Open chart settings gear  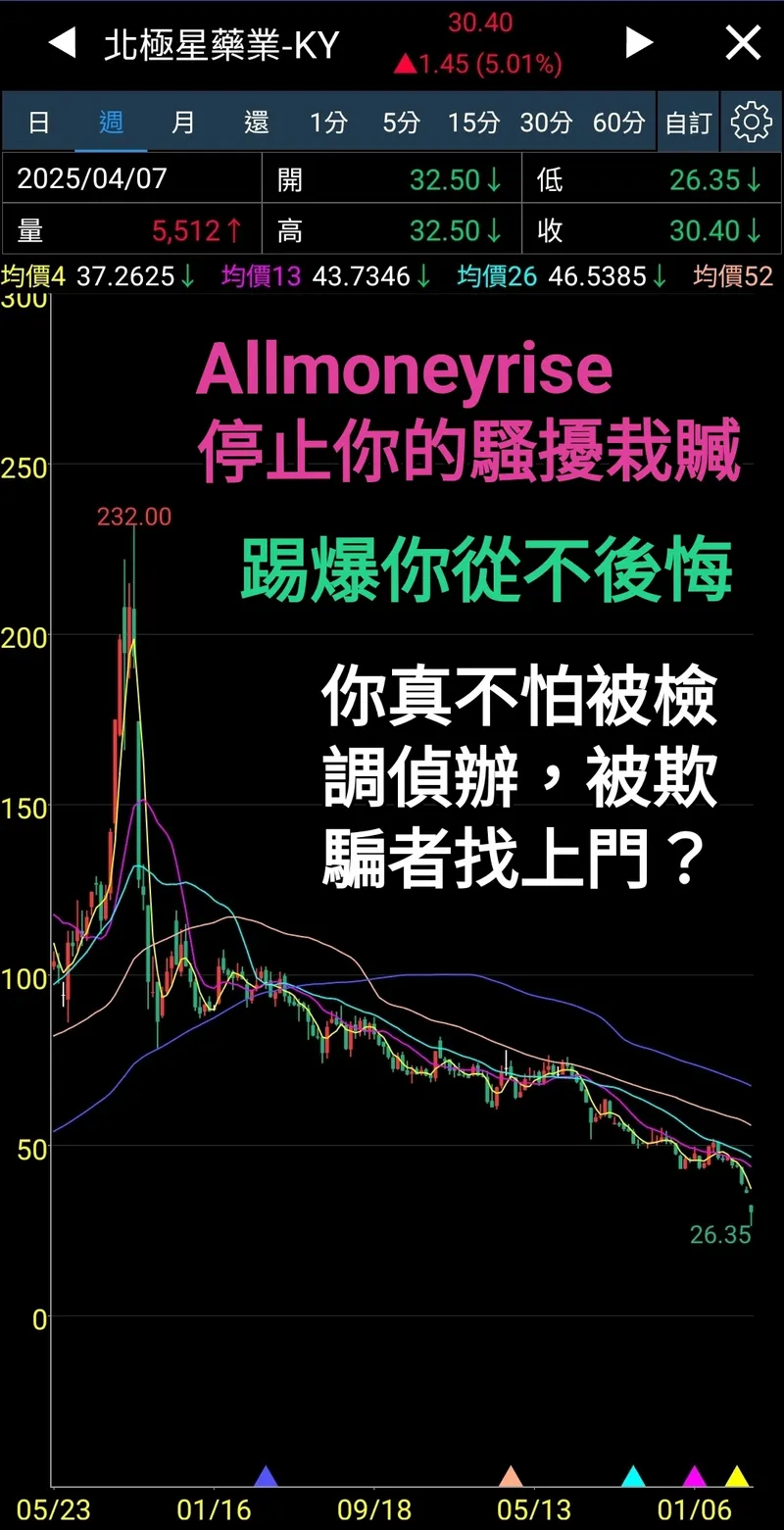pyautogui.click(x=752, y=123)
